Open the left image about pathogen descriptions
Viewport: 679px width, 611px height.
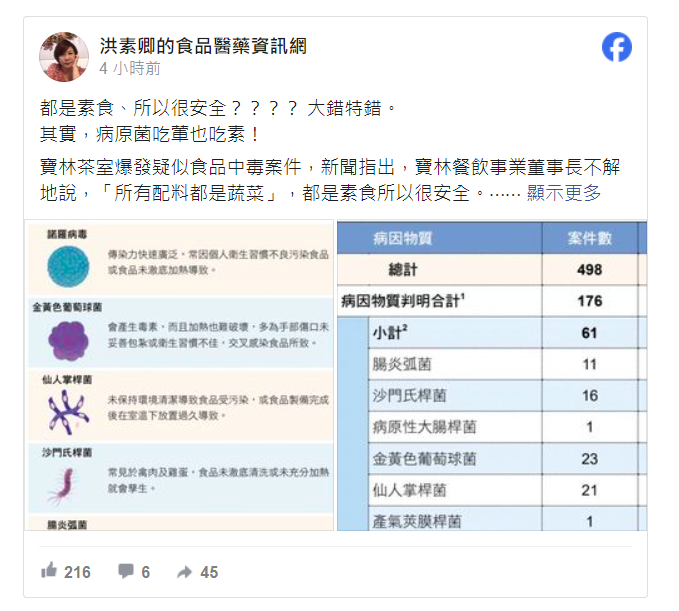coord(180,375)
